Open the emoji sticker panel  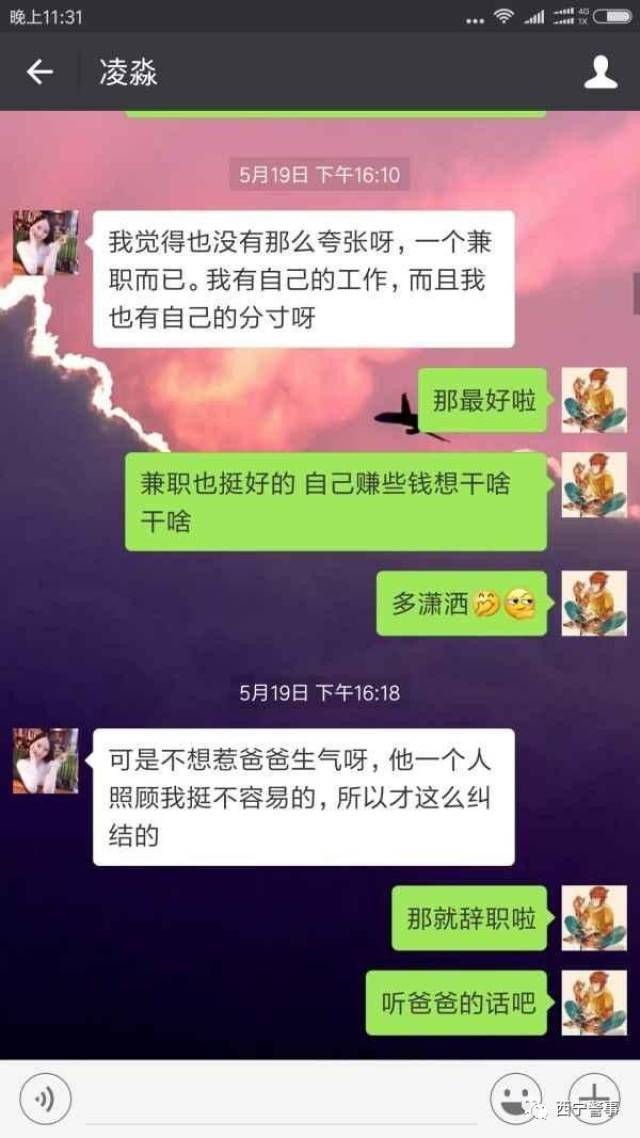pyautogui.click(x=516, y=1100)
